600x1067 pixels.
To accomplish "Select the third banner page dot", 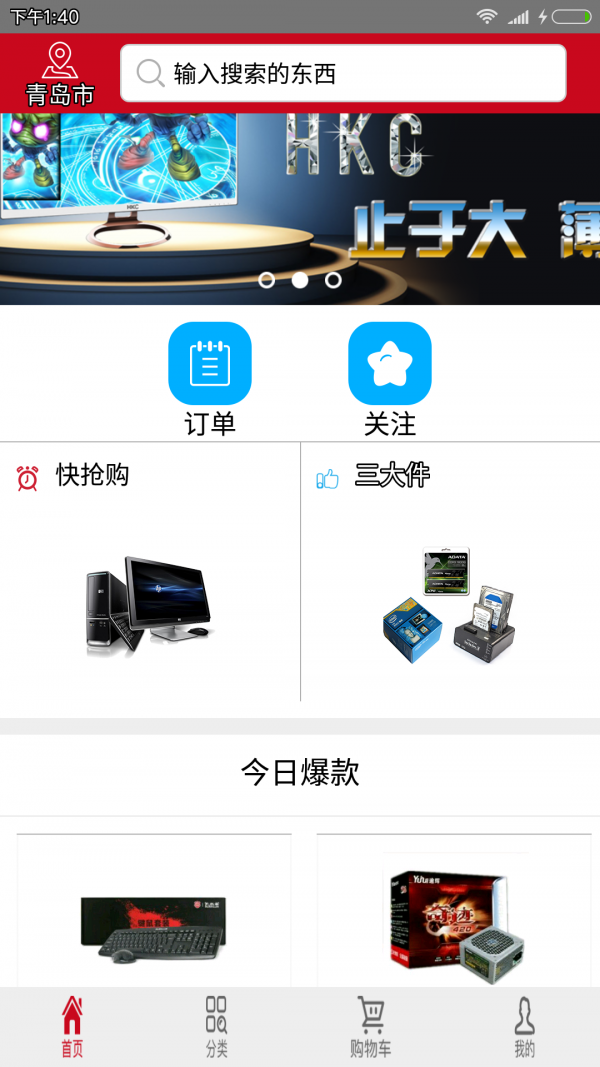I will click(x=333, y=280).
